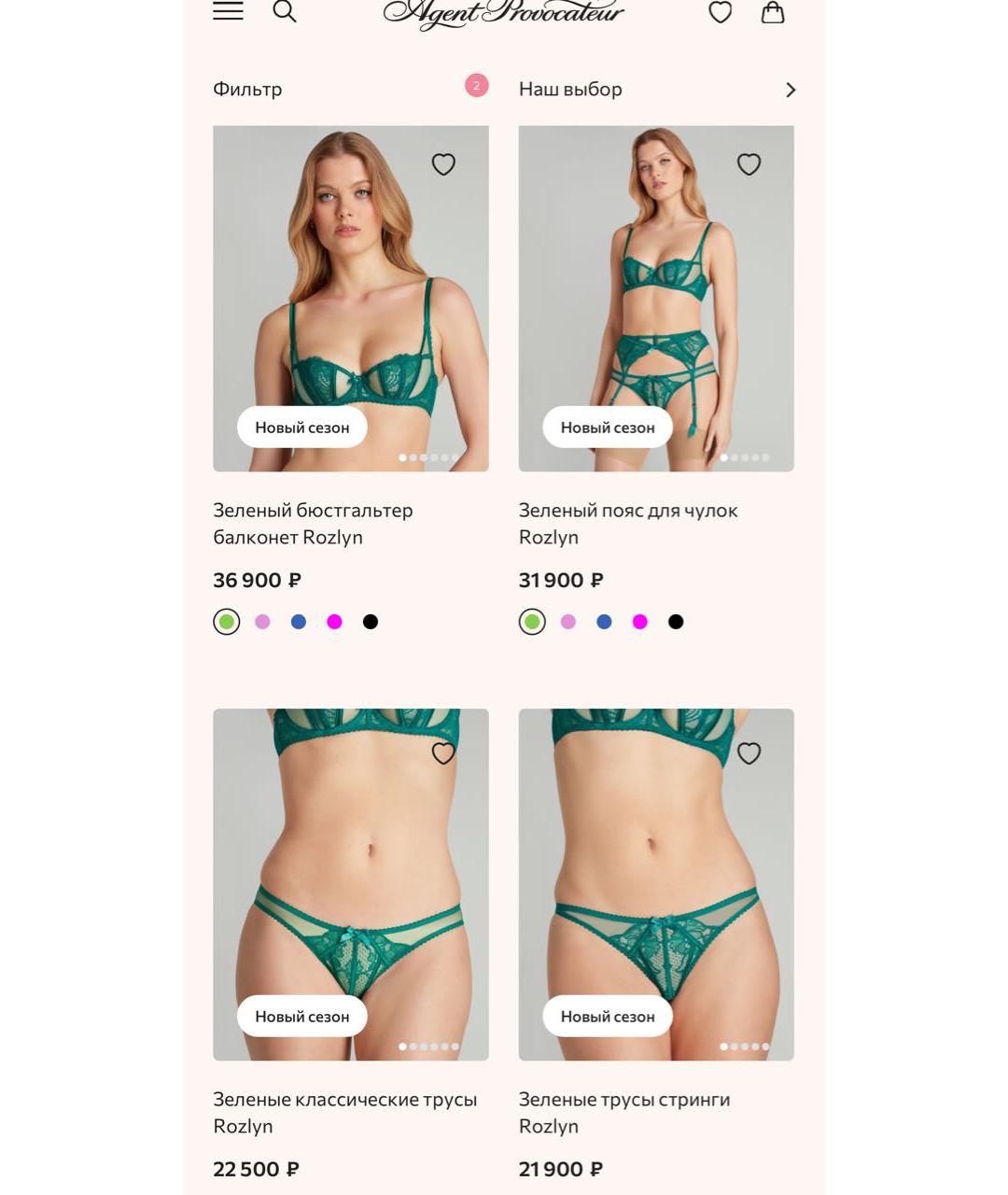The height and width of the screenshot is (1195, 1008).
Task: Open the wishlist heart in header
Action: coord(720,12)
